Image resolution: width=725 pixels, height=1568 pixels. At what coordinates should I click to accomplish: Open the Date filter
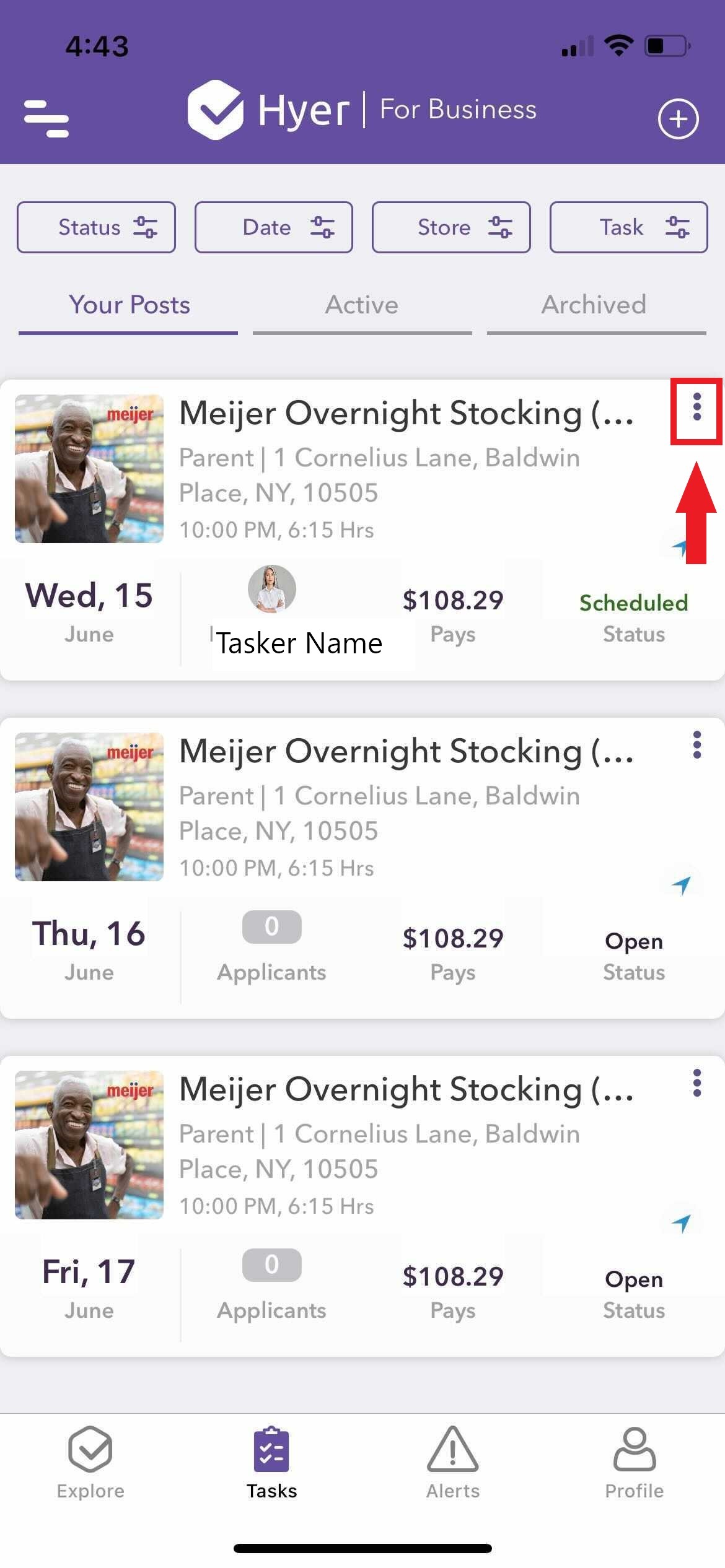click(x=274, y=227)
